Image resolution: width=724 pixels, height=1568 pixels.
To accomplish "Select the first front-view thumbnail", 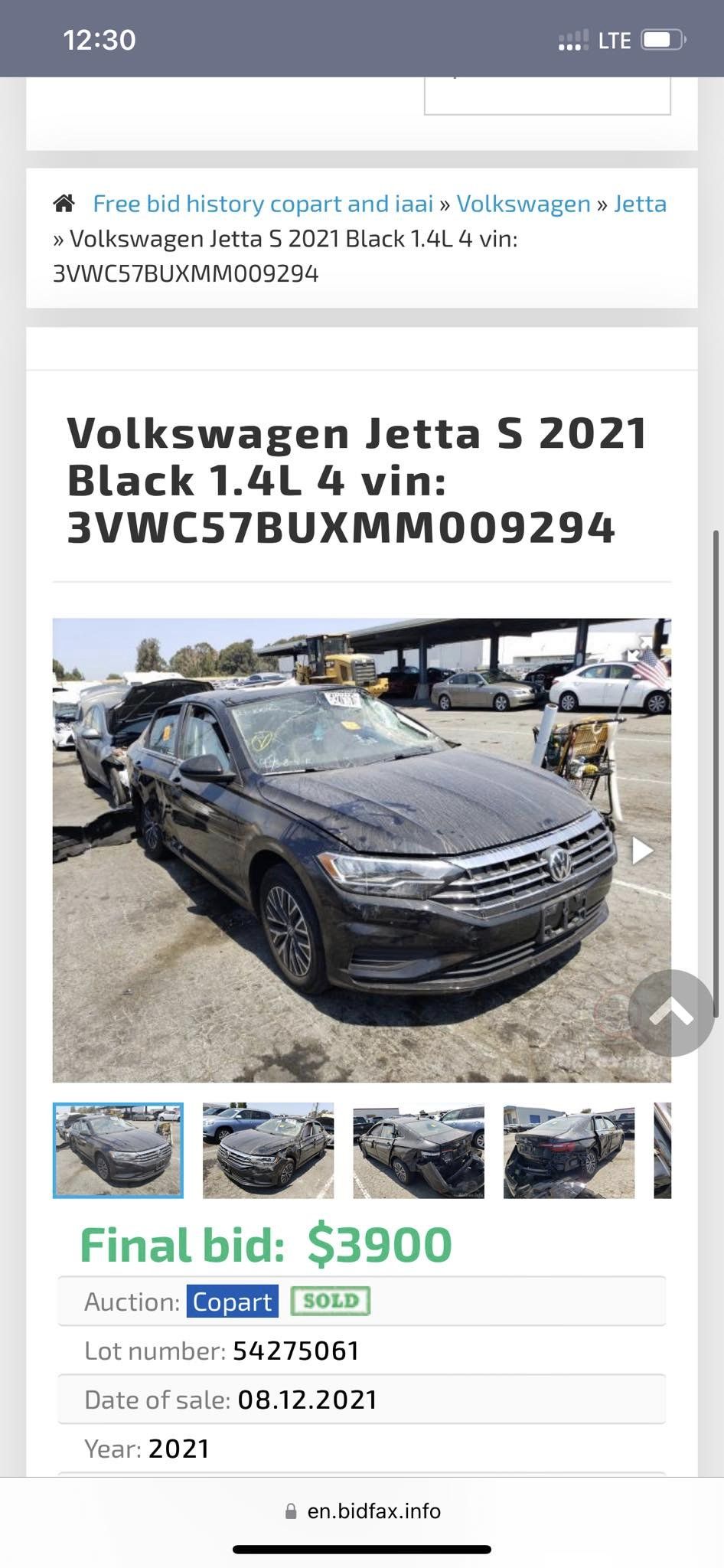I will click(118, 1150).
